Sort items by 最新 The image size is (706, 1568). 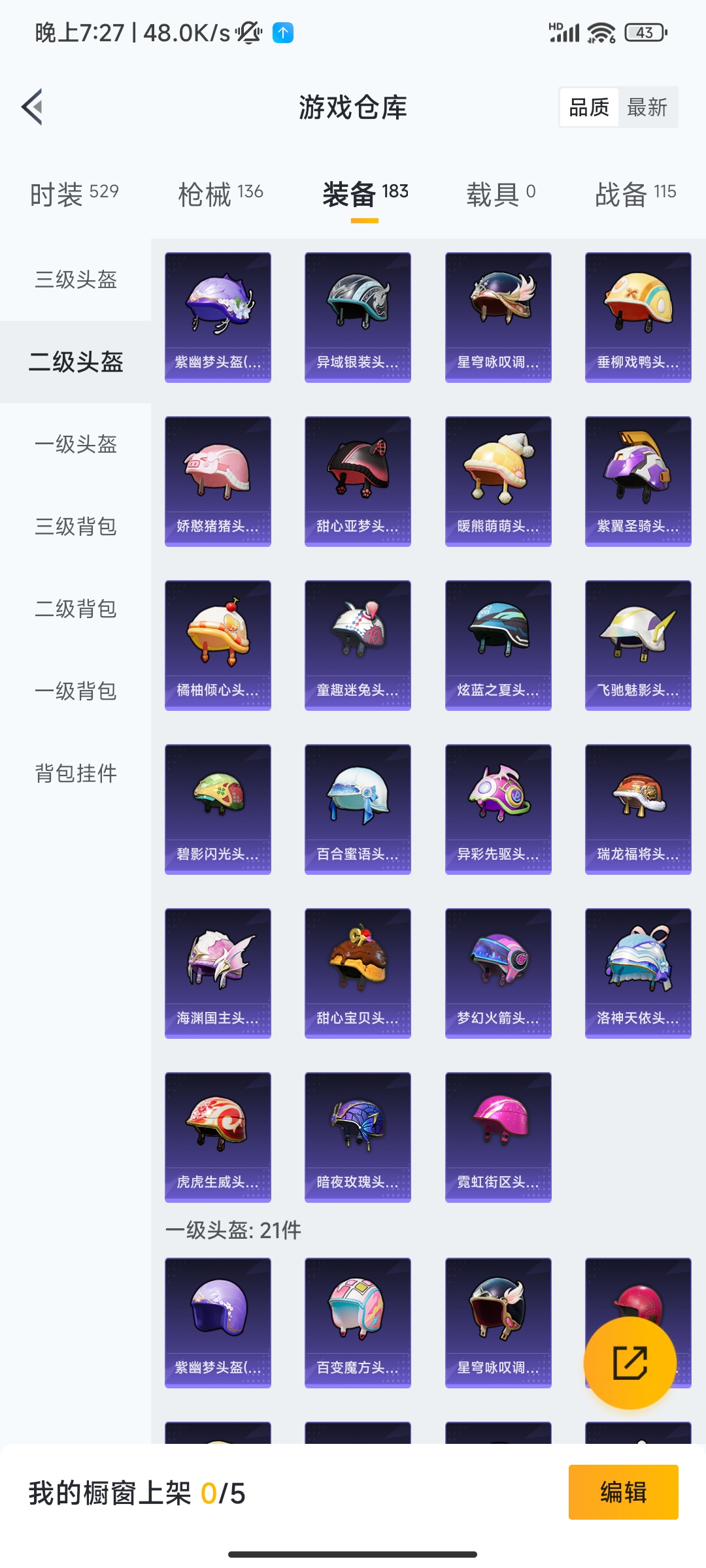(x=647, y=107)
